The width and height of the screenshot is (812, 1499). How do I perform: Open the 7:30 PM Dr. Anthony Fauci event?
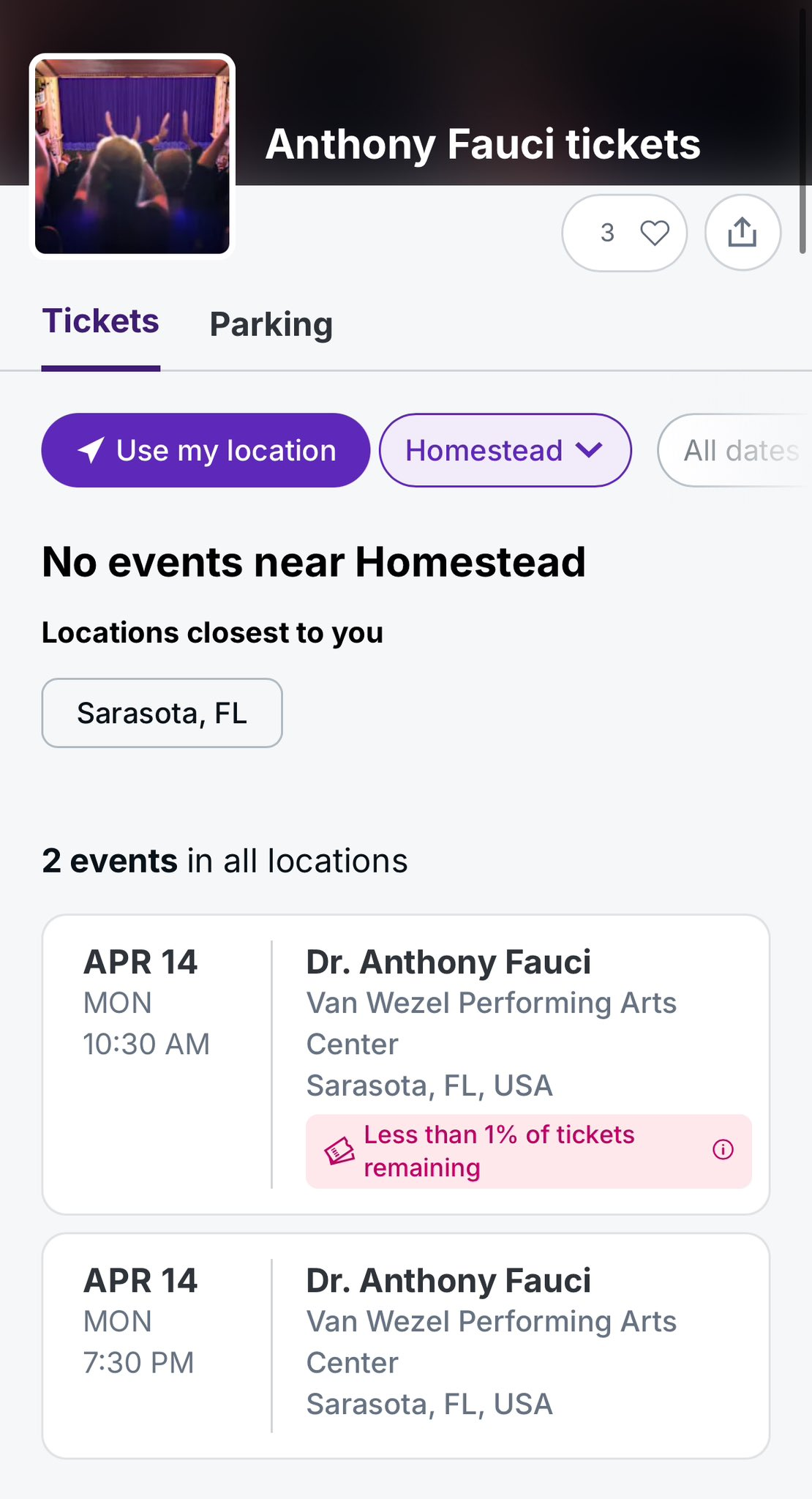click(406, 1345)
